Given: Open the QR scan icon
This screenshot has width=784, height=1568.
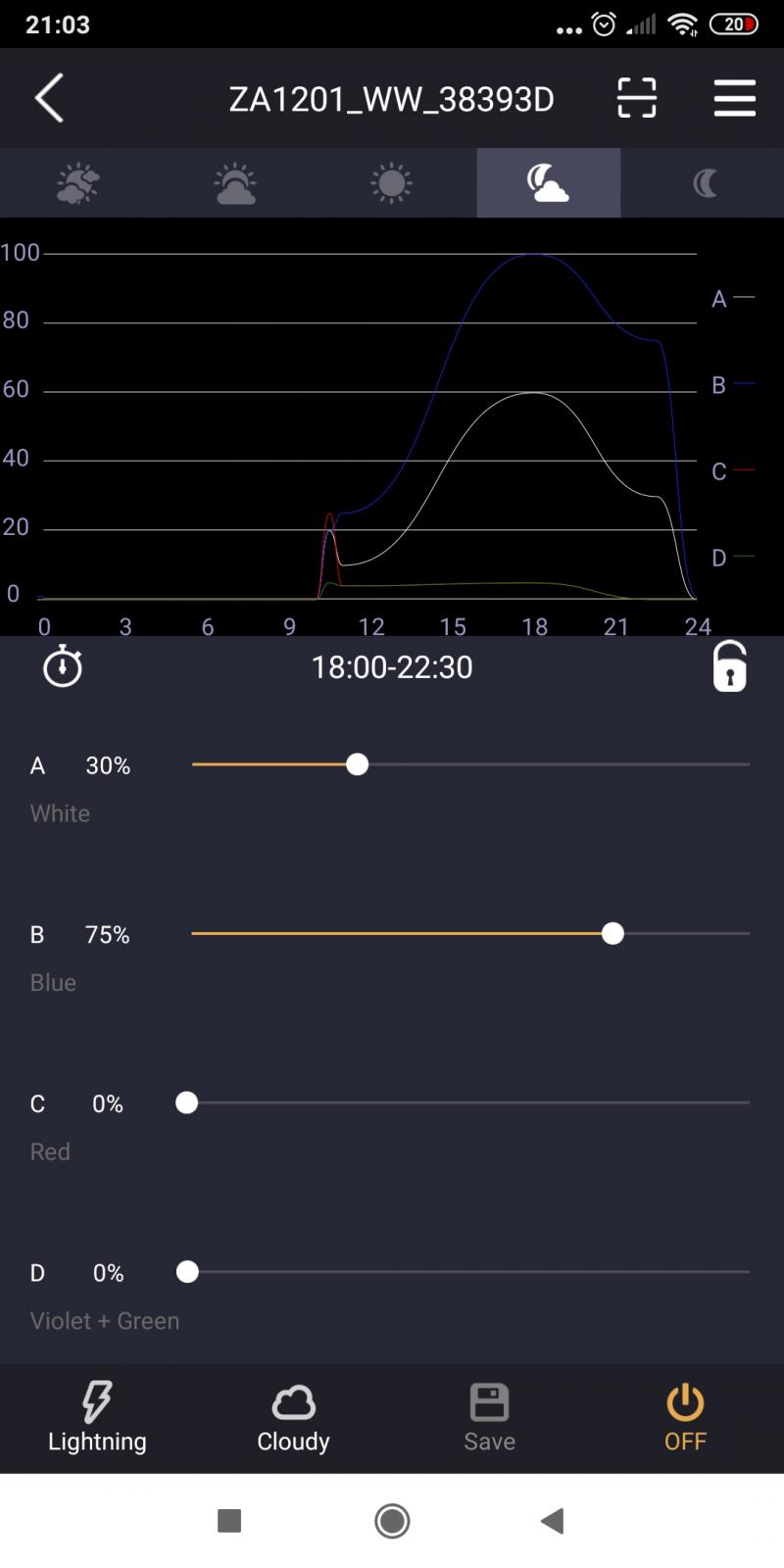Looking at the screenshot, I should (x=636, y=98).
